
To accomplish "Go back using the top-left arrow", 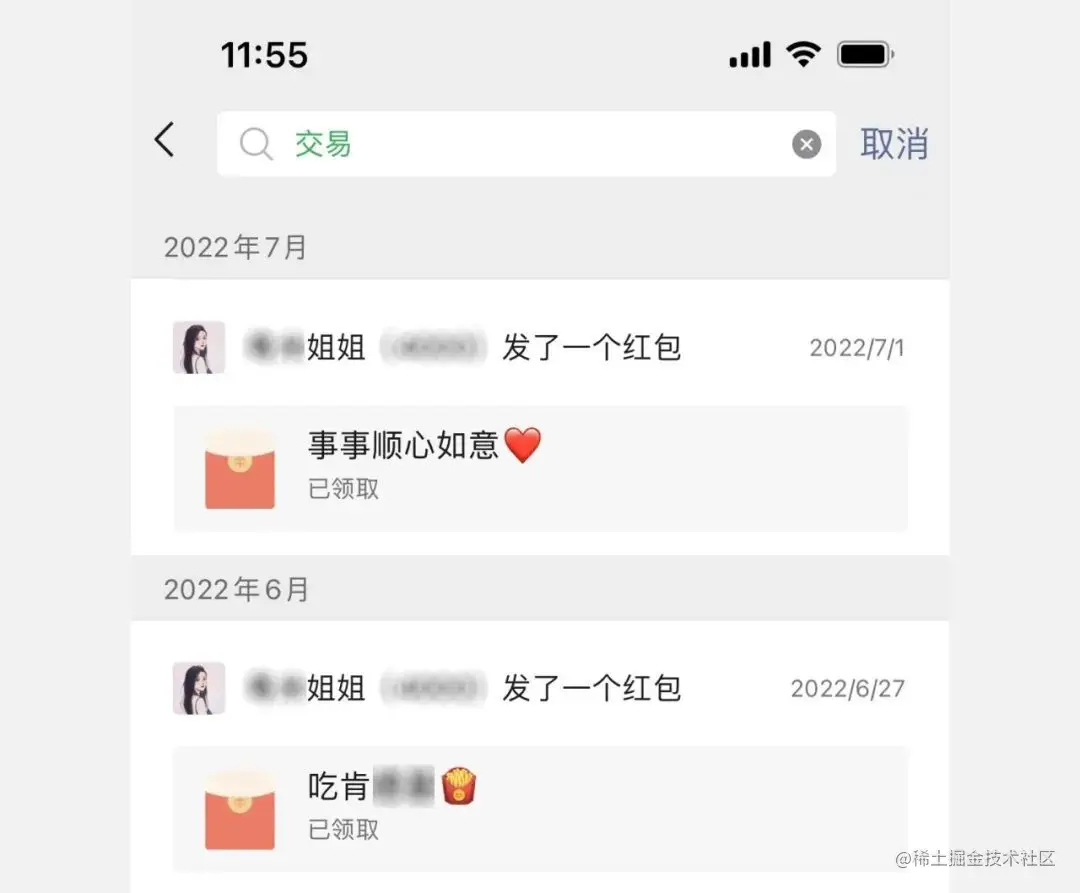I will [x=165, y=140].
